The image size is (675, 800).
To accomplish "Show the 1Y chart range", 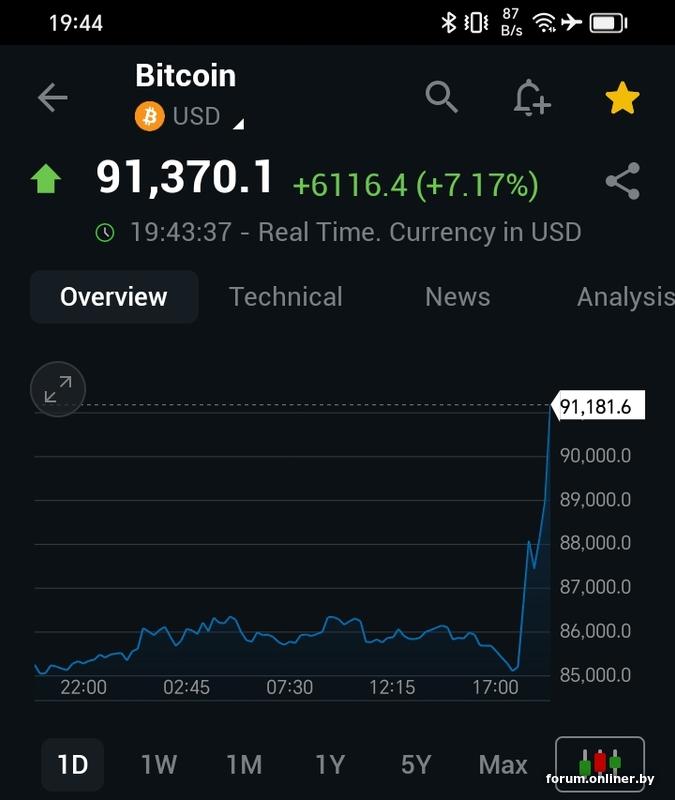I will 330,765.
